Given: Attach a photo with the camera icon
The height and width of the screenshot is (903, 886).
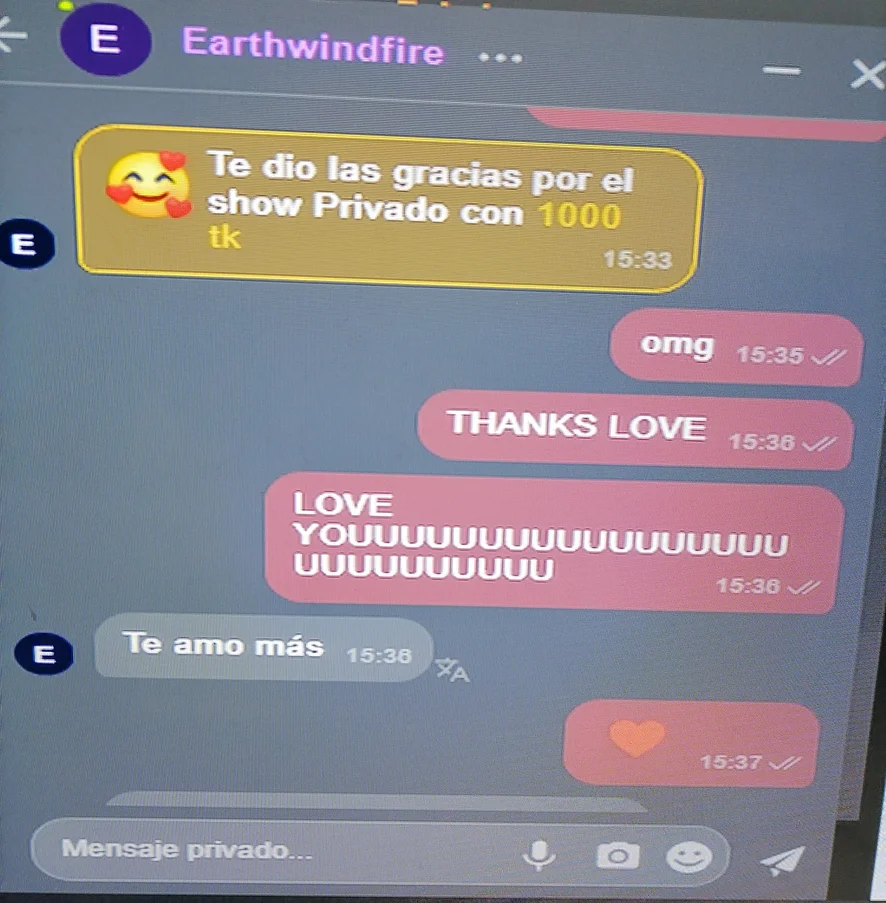Looking at the screenshot, I should pyautogui.click(x=617, y=856).
